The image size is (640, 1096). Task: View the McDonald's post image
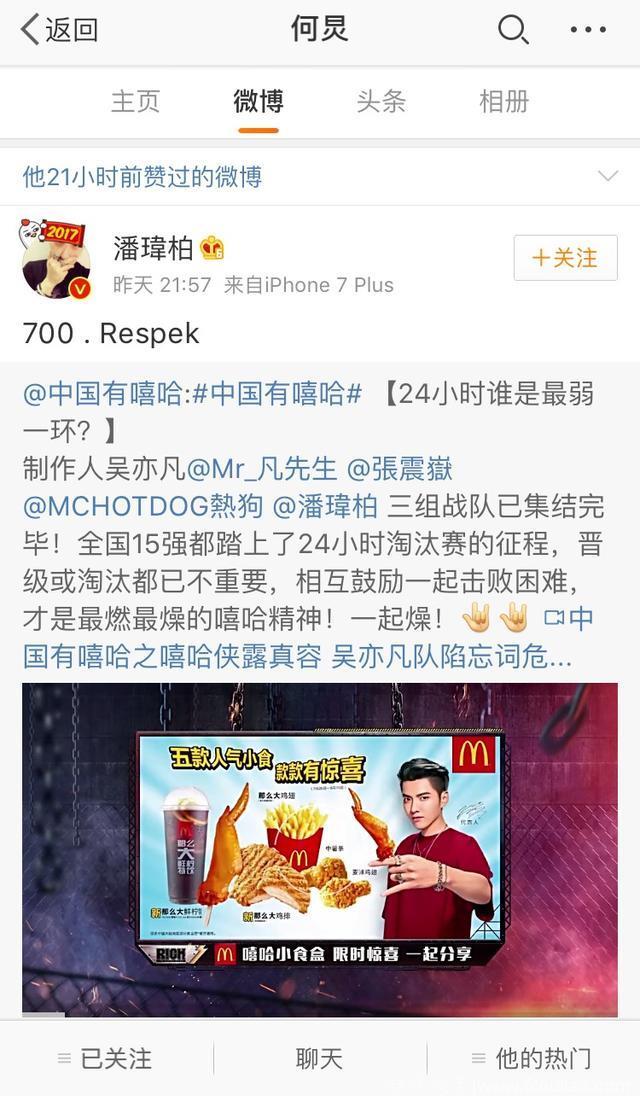click(x=320, y=850)
